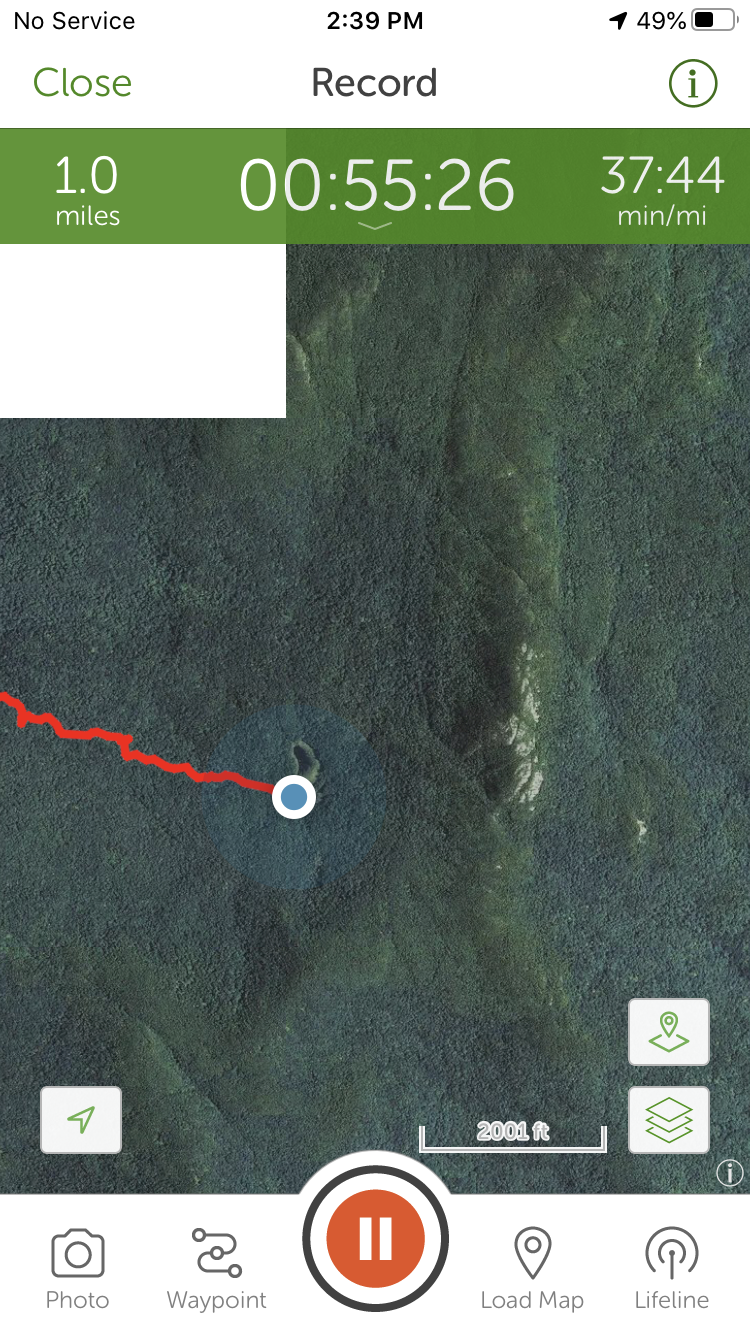Close the Record screen
This screenshot has height=1334, width=750.
pyautogui.click(x=82, y=83)
